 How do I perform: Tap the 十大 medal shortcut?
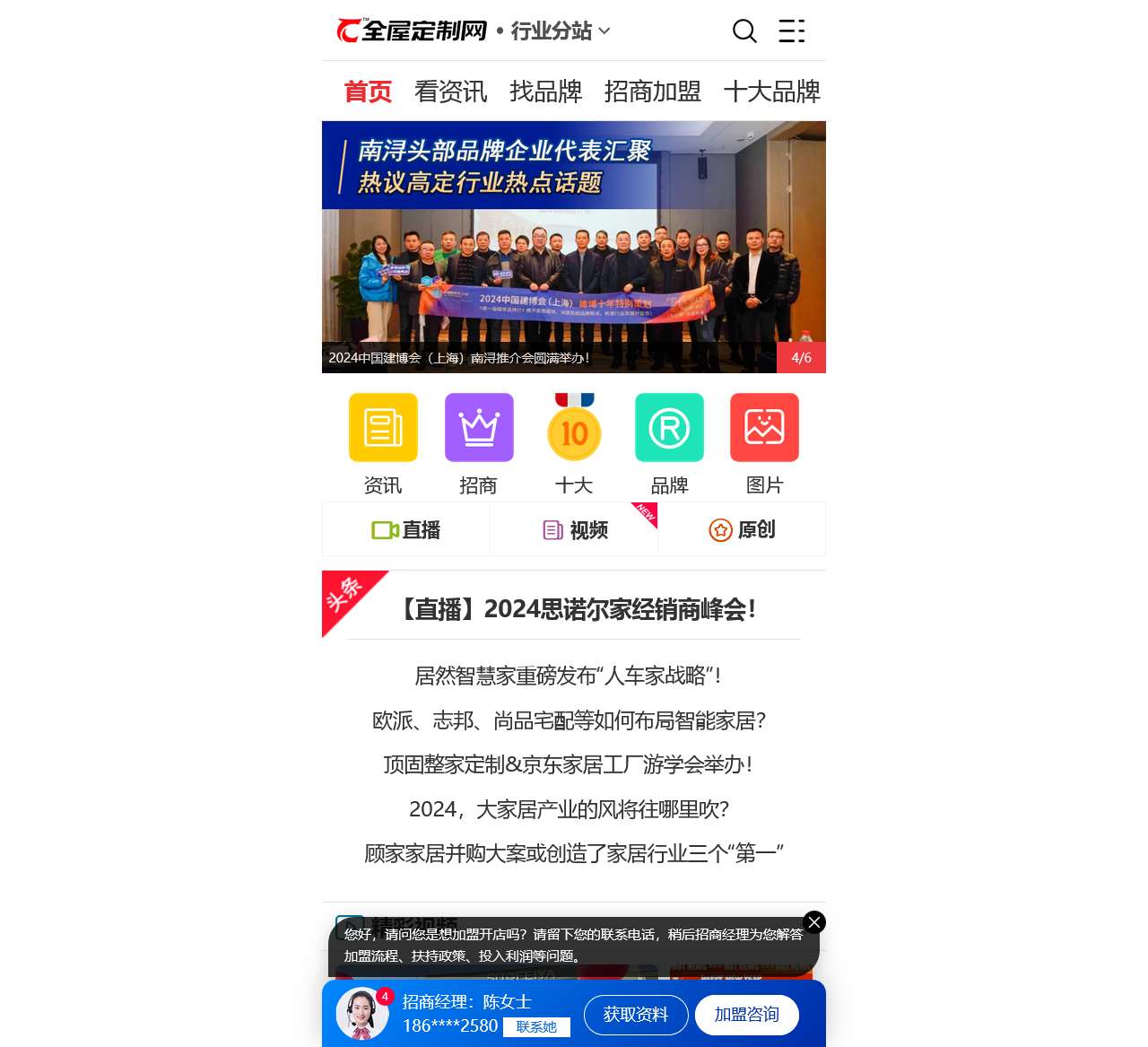[574, 428]
